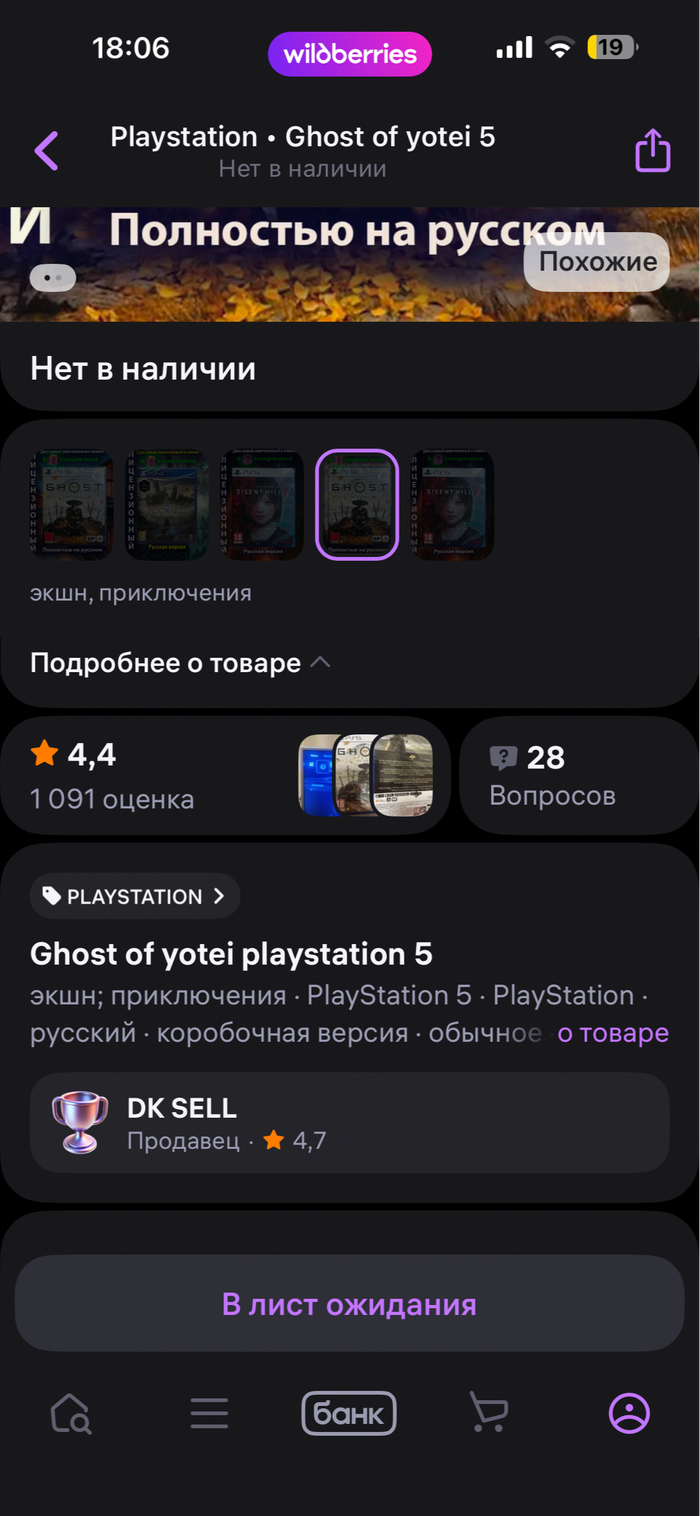
Task: Expand Подробнее о товаре details
Action: pos(180,663)
